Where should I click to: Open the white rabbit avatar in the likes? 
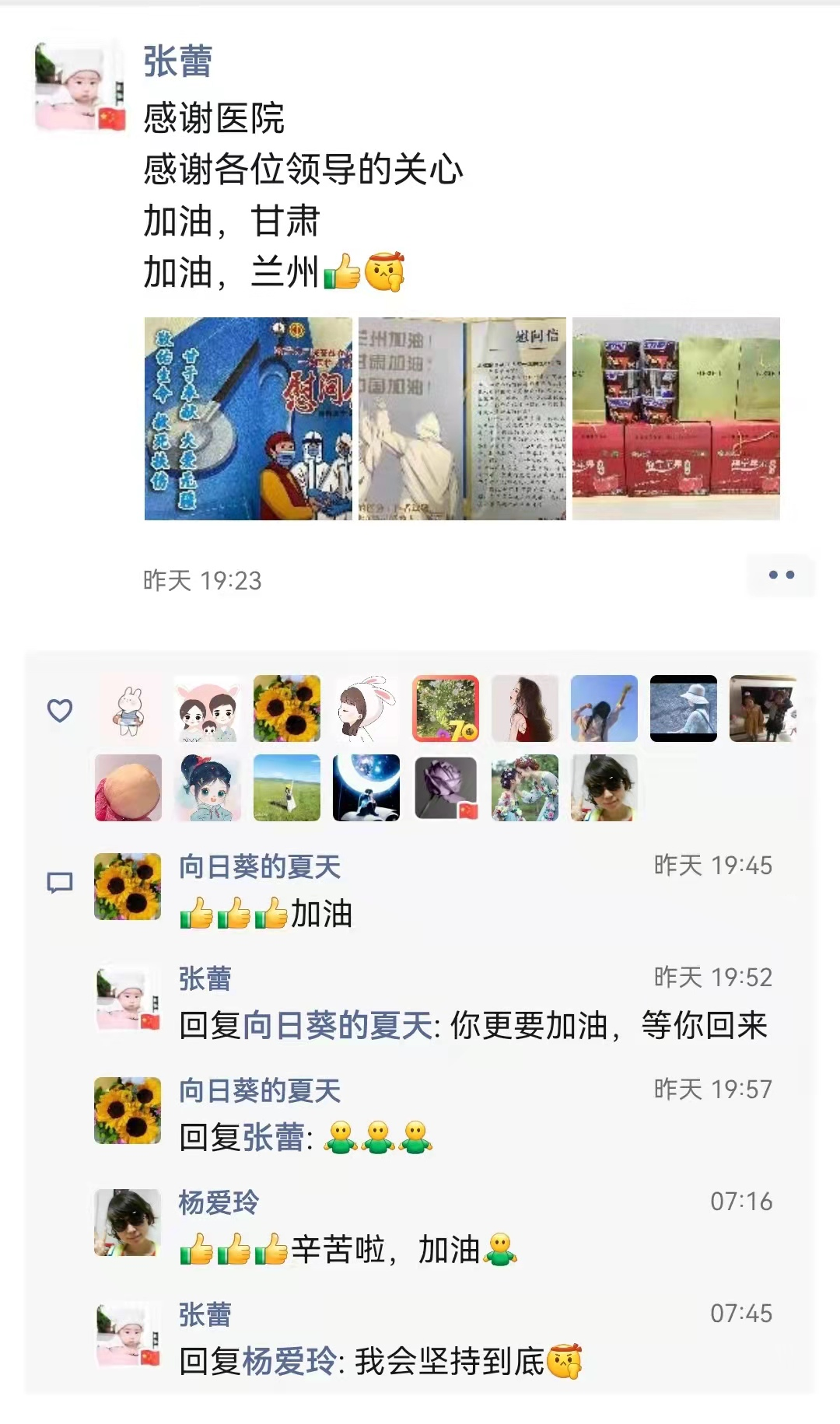(x=128, y=709)
